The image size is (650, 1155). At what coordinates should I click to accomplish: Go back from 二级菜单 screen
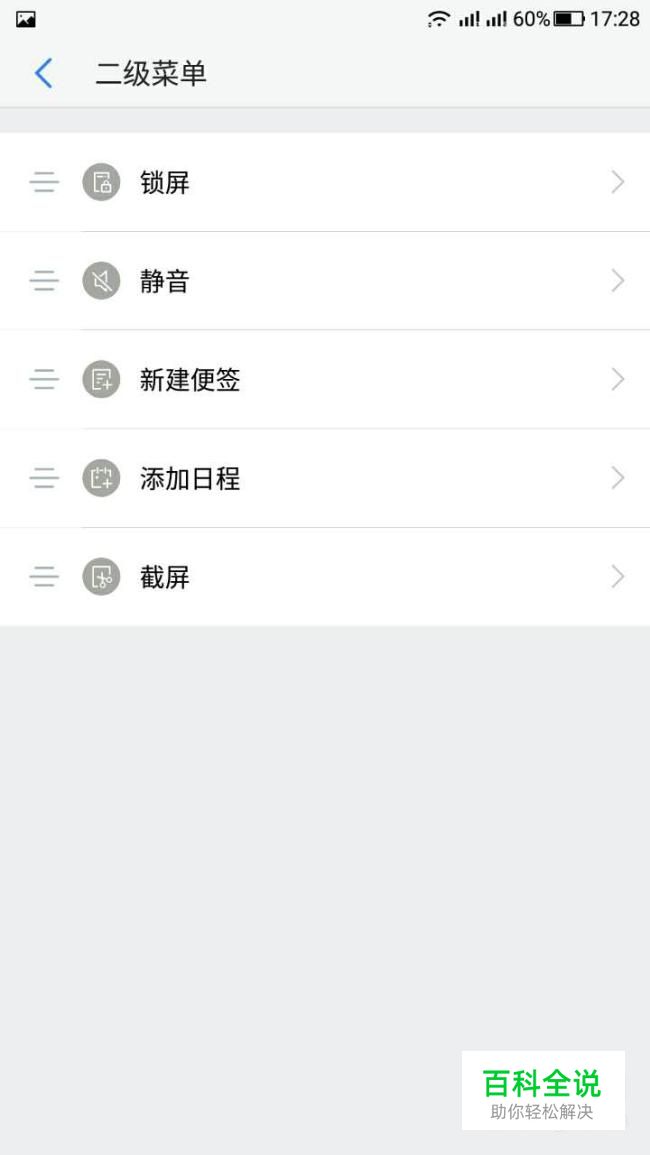43,74
